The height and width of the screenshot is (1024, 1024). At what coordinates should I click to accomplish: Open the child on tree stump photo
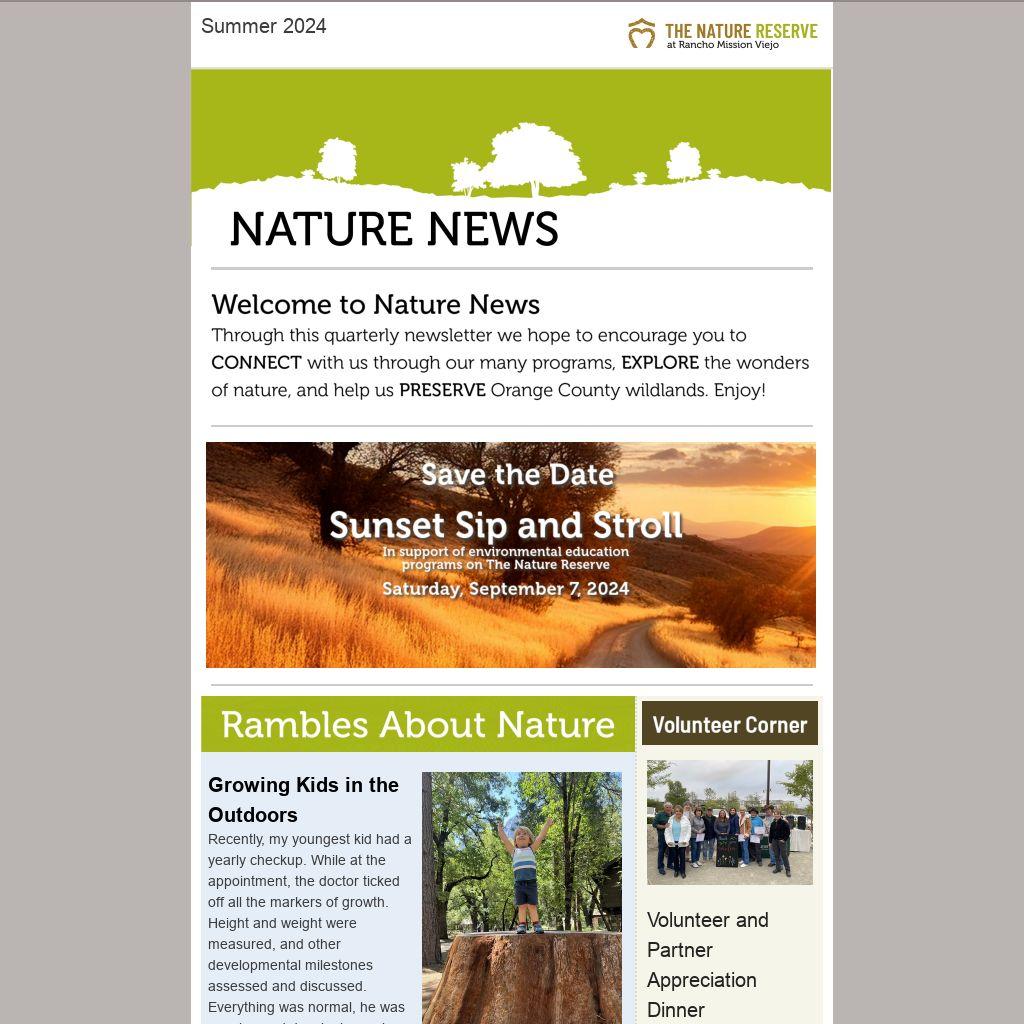click(x=521, y=897)
